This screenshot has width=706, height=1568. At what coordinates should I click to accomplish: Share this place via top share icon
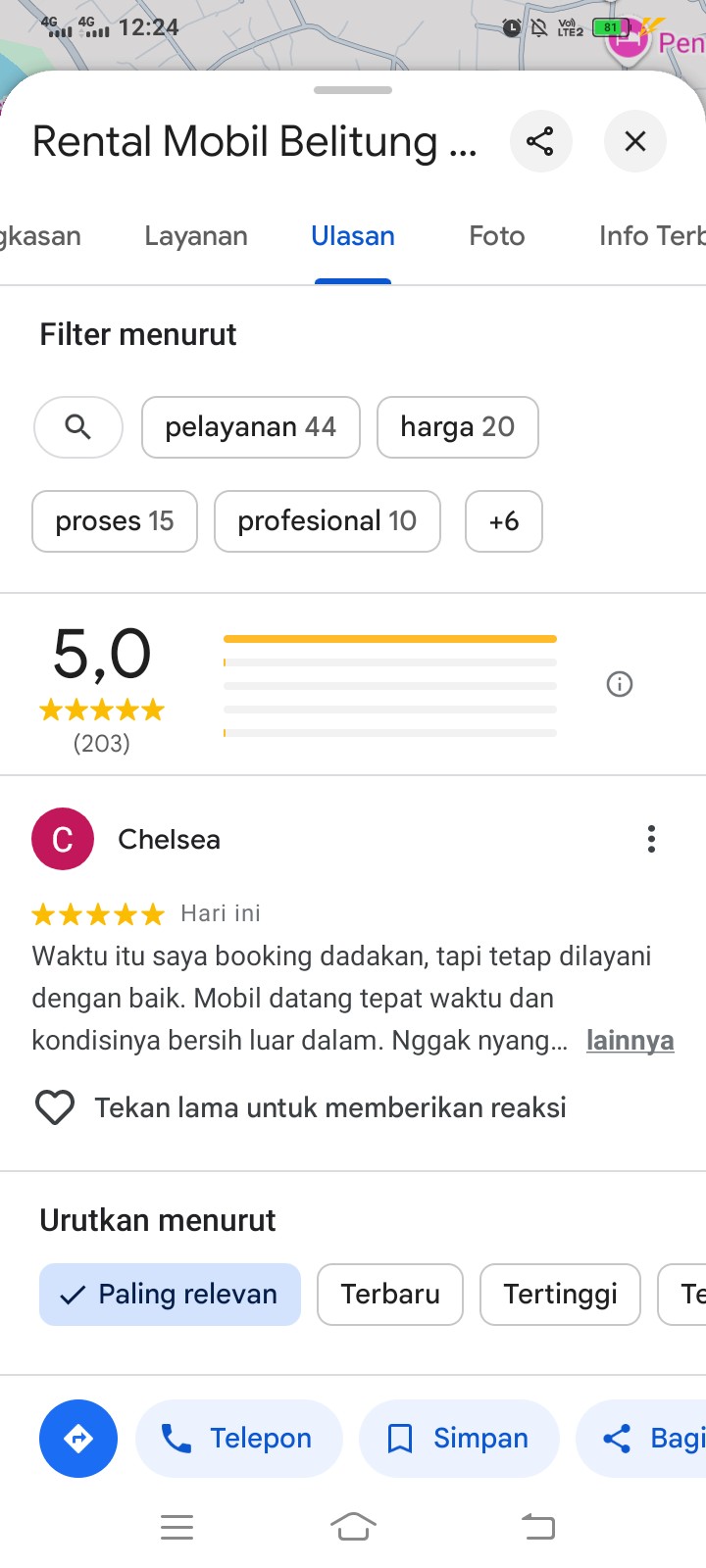[540, 141]
